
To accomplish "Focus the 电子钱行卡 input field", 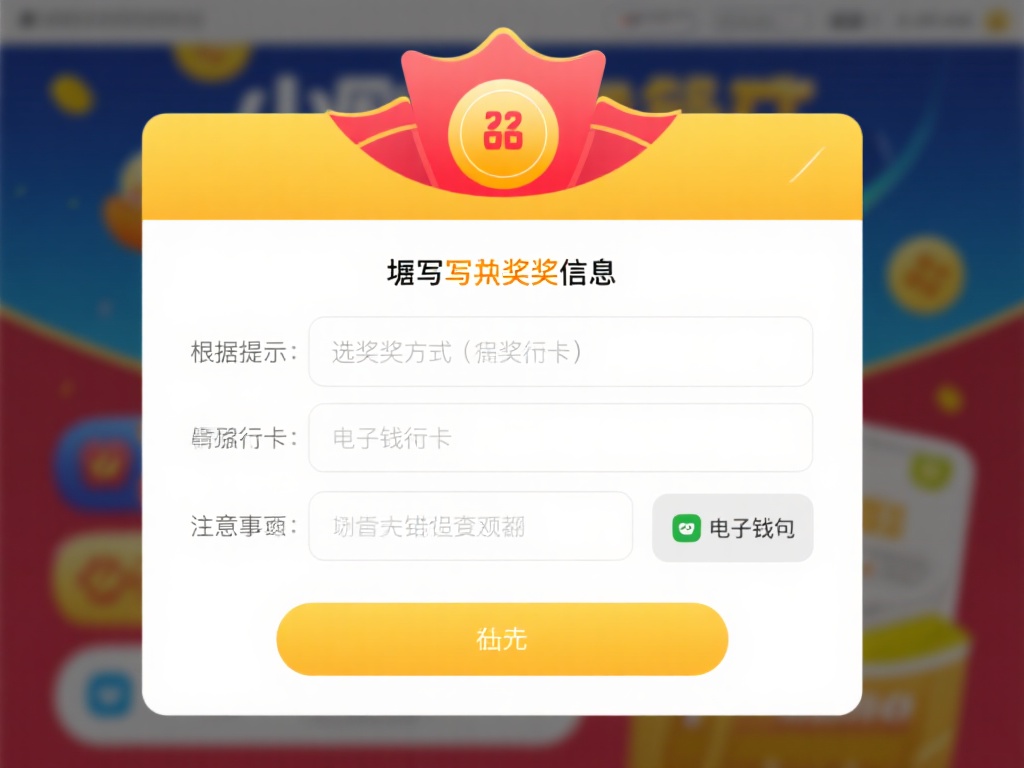I will (x=560, y=438).
